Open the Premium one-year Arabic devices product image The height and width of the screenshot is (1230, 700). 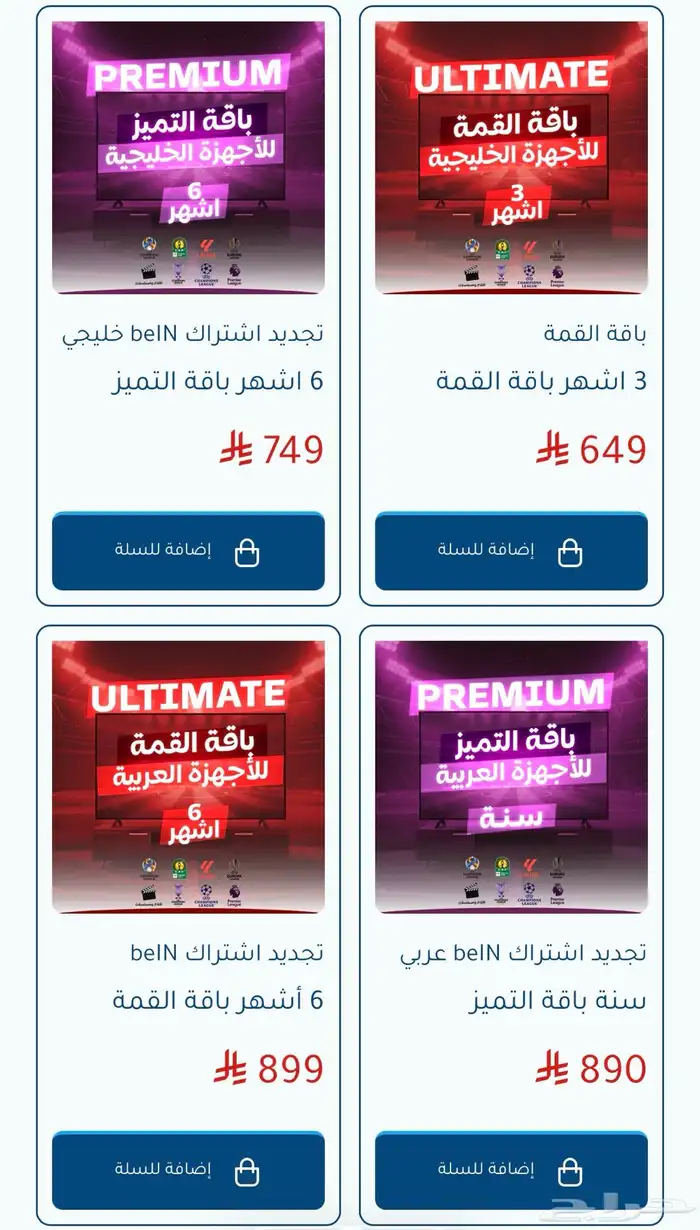point(511,777)
